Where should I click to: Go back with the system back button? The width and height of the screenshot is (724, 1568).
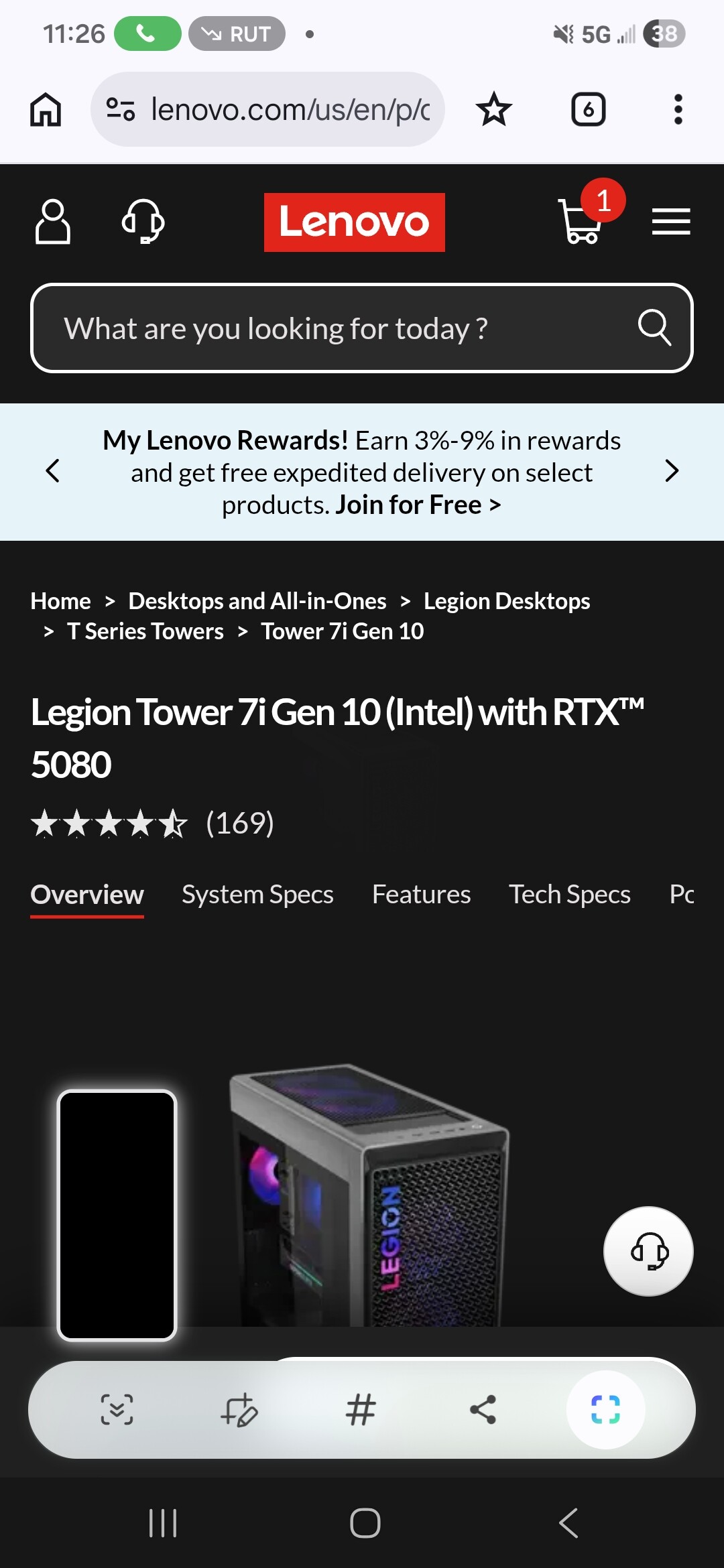(568, 1523)
